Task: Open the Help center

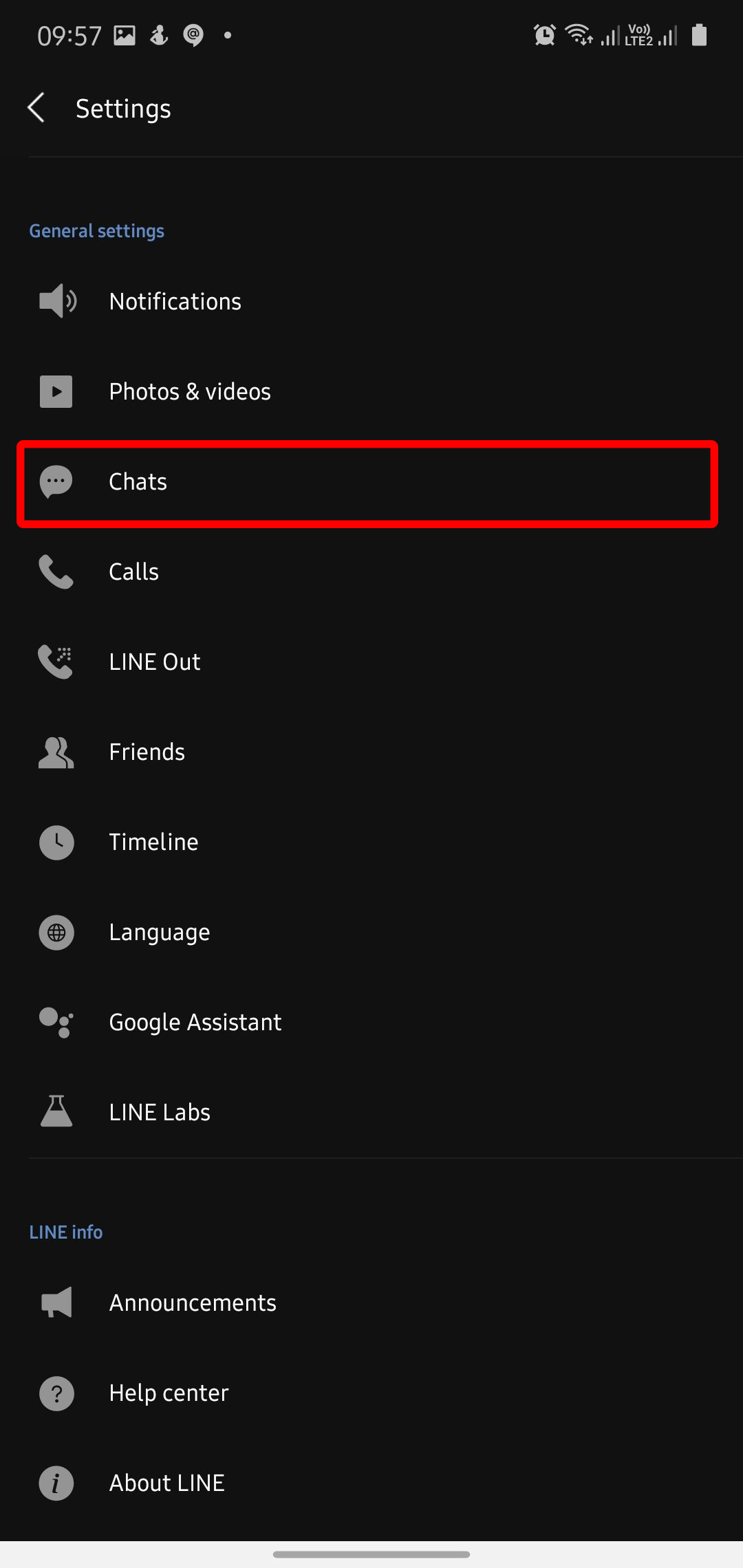Action: point(371,1393)
